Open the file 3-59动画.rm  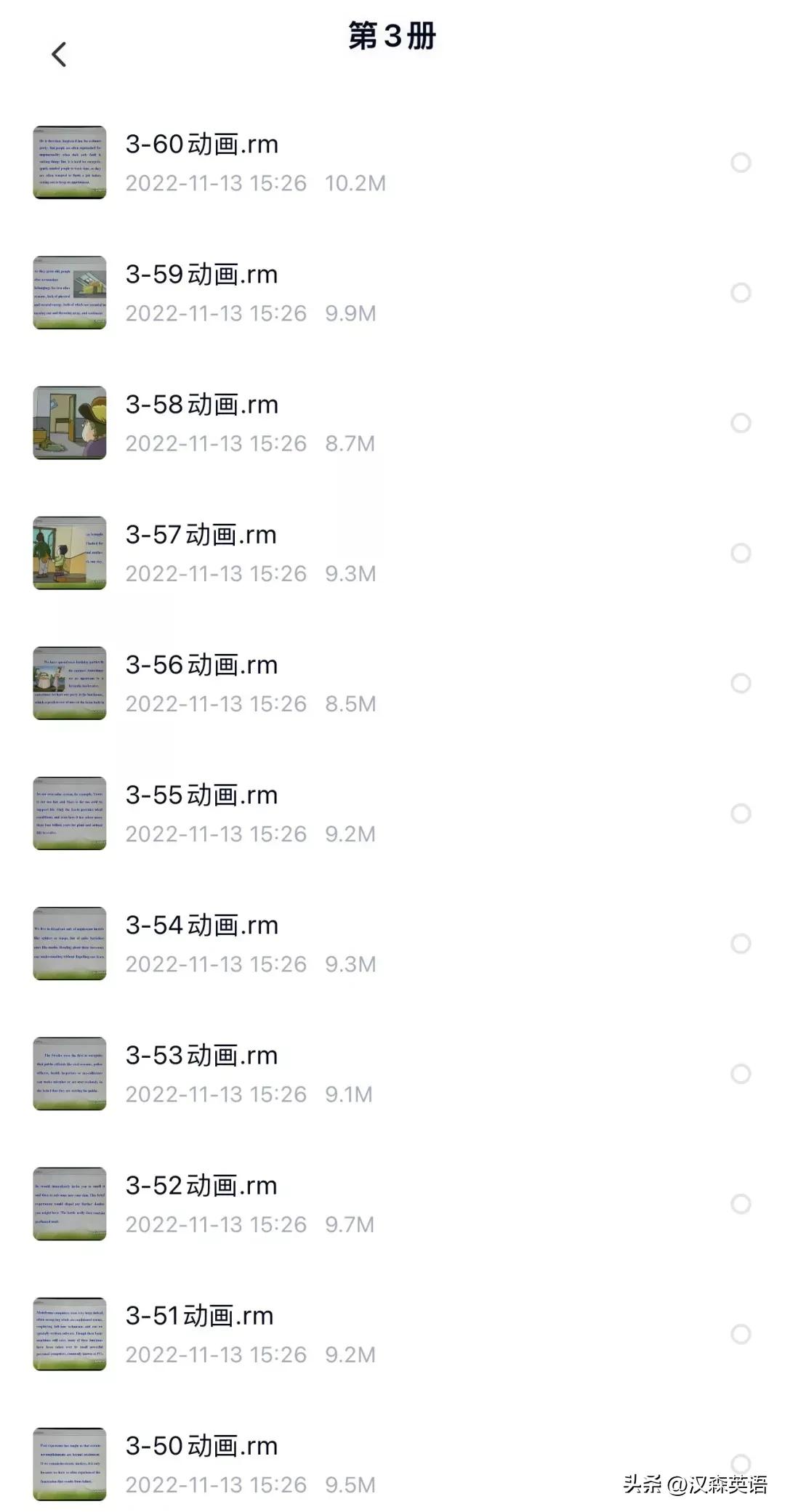pyautogui.click(x=203, y=275)
